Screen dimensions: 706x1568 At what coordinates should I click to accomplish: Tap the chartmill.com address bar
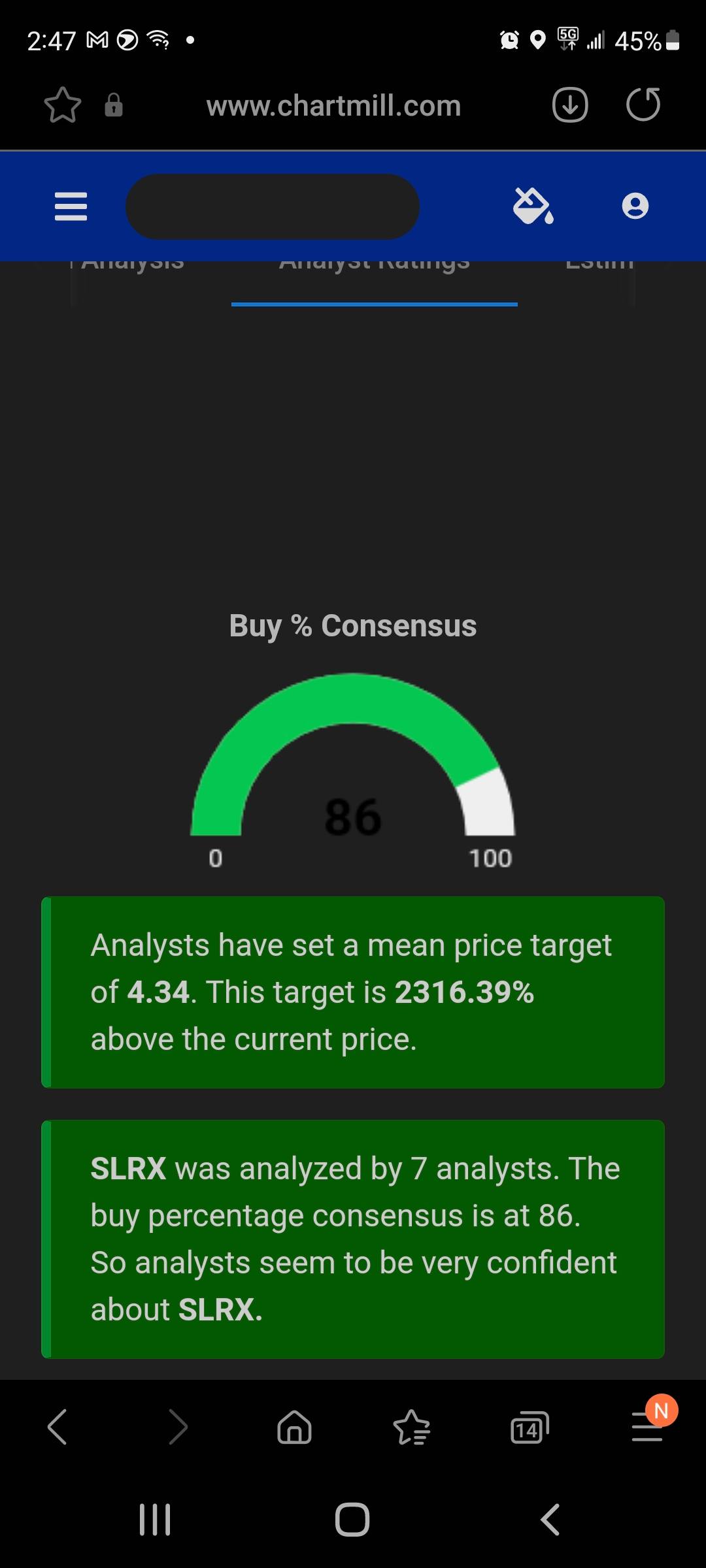click(333, 106)
